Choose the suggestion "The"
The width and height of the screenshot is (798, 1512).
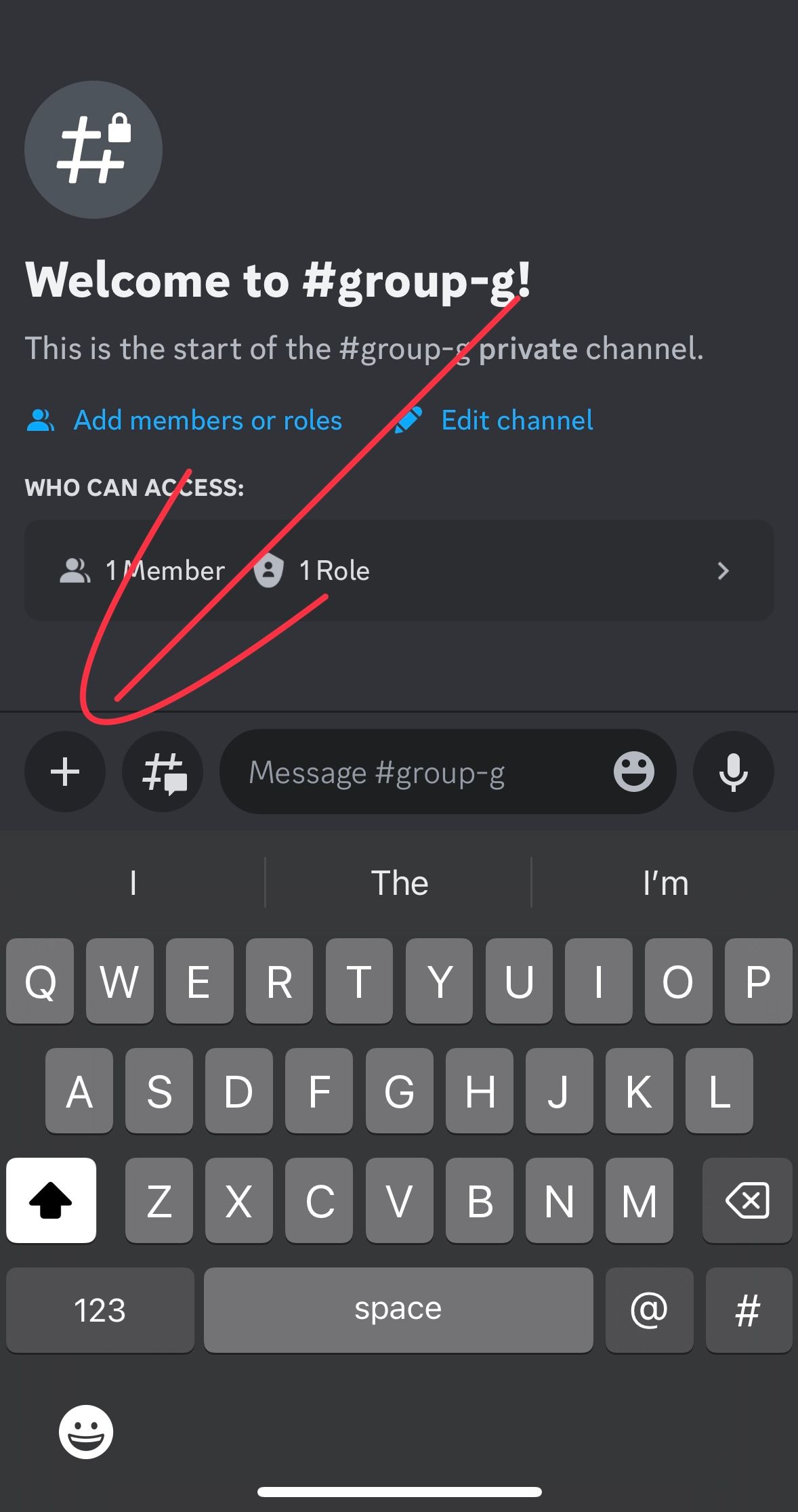tap(399, 883)
